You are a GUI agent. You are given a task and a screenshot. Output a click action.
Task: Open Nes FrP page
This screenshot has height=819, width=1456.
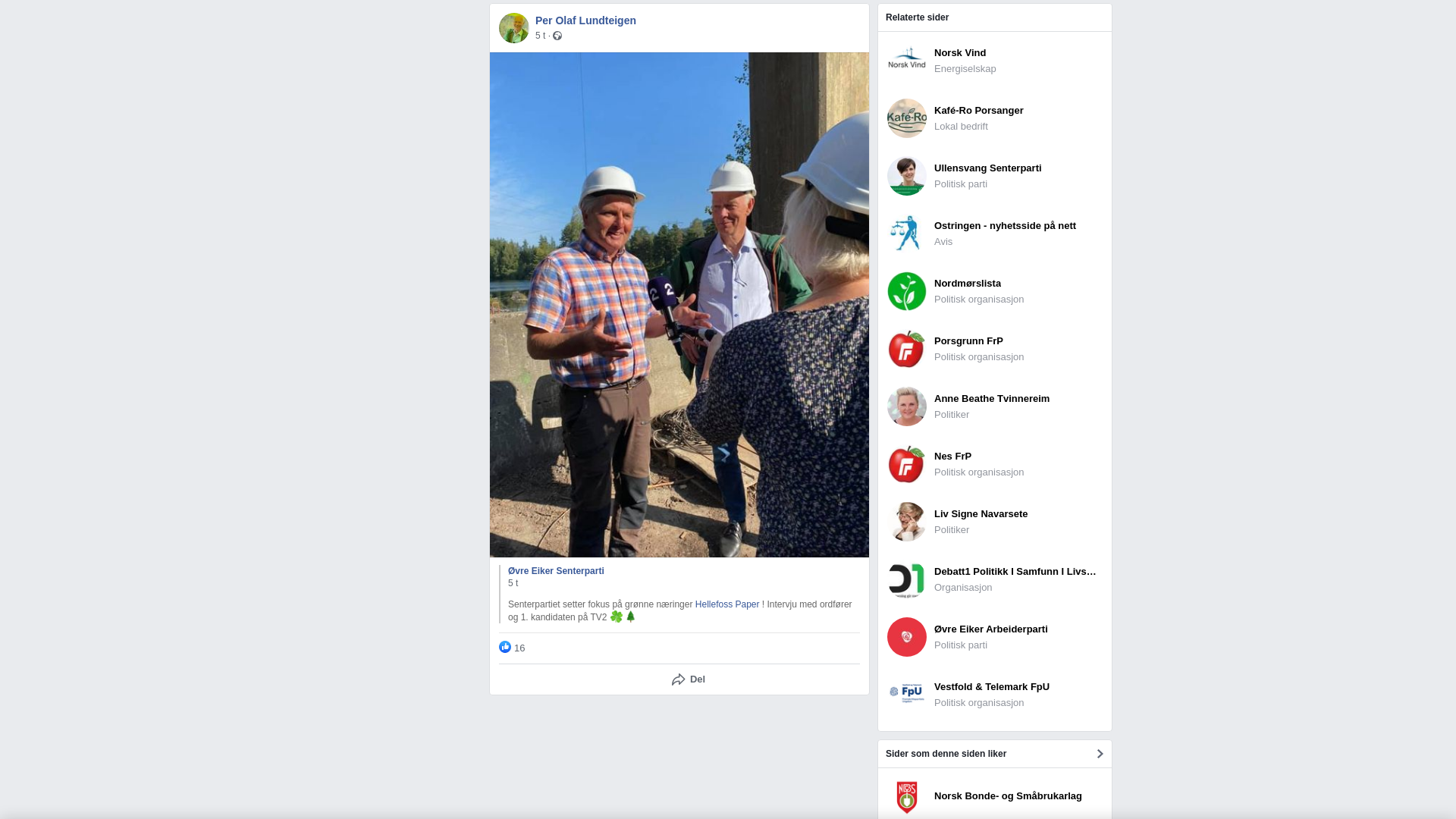(952, 457)
